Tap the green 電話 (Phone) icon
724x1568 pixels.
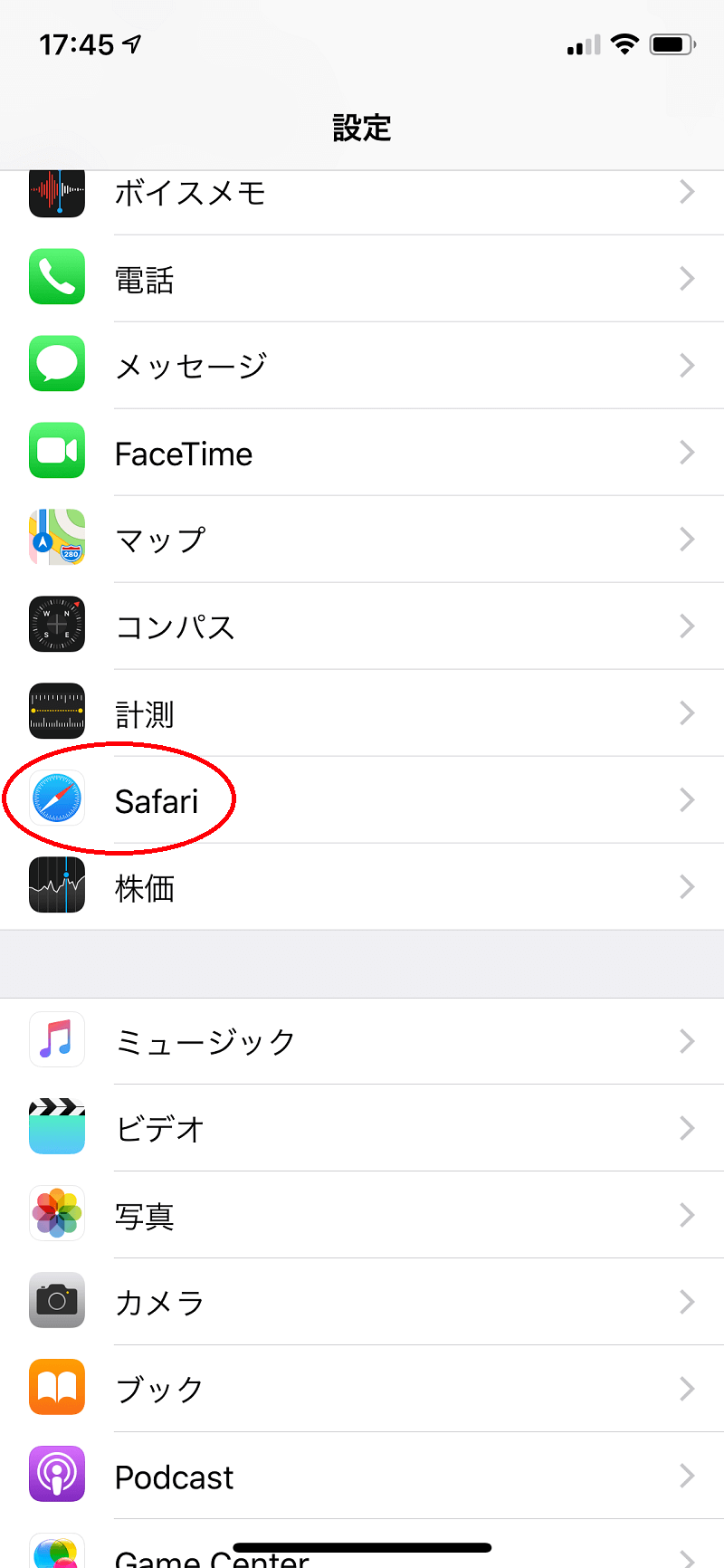(57, 277)
